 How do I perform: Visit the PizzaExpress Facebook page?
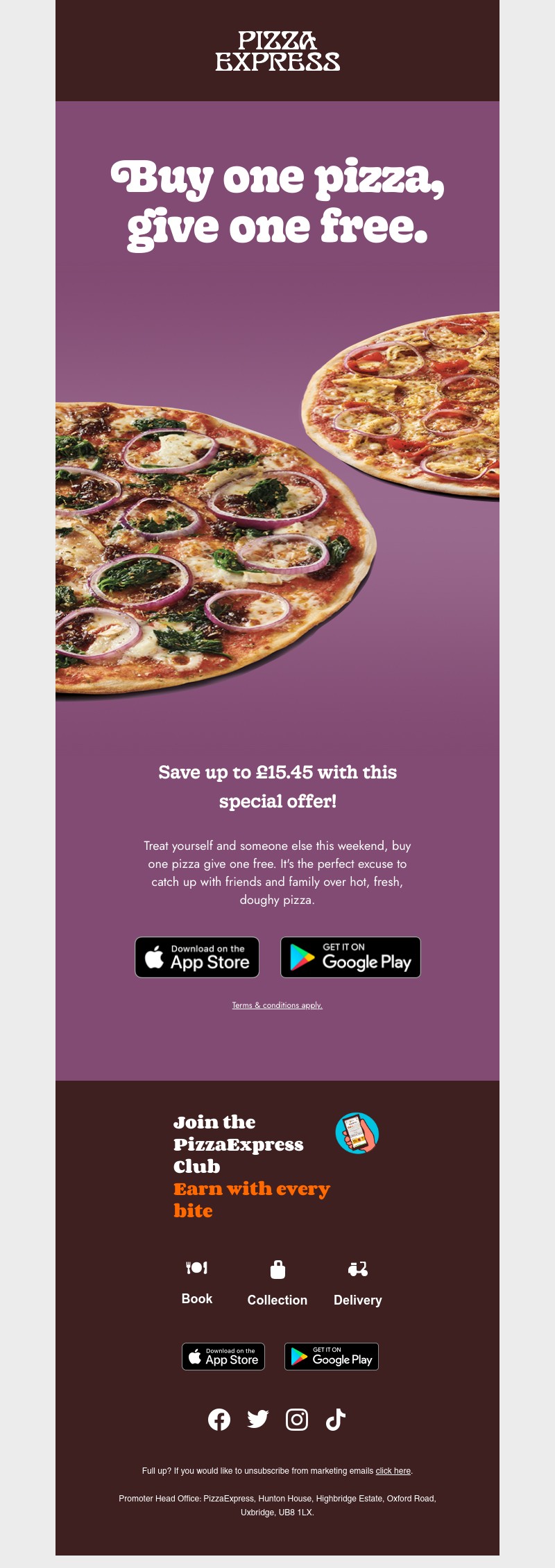(x=219, y=1420)
